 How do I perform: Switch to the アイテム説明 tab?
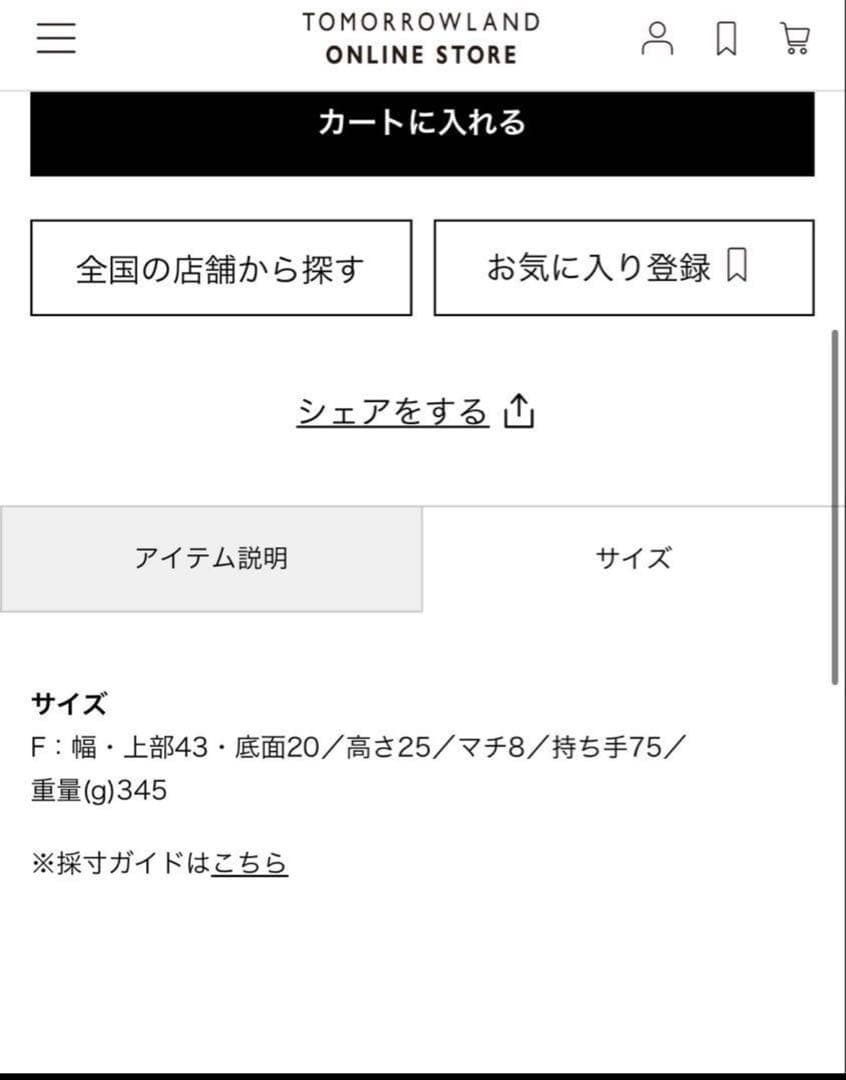coord(211,558)
